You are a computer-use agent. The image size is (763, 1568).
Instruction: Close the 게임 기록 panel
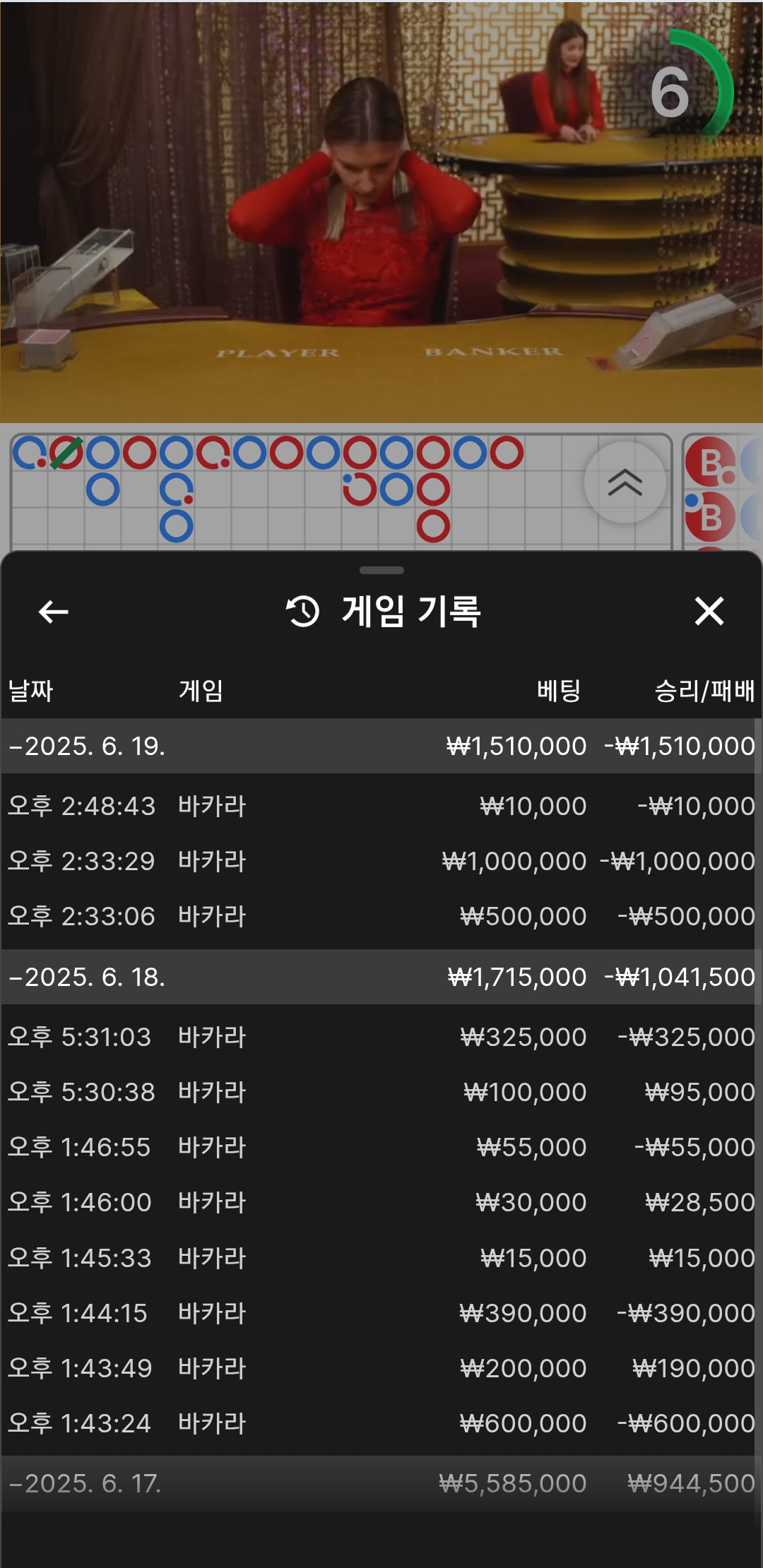(x=709, y=611)
